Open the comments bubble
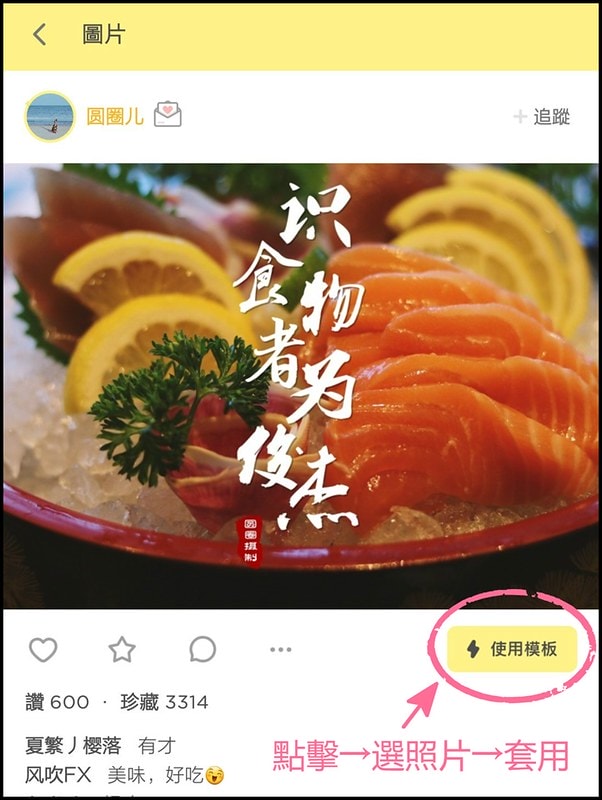The height and width of the screenshot is (800, 602). click(x=202, y=650)
